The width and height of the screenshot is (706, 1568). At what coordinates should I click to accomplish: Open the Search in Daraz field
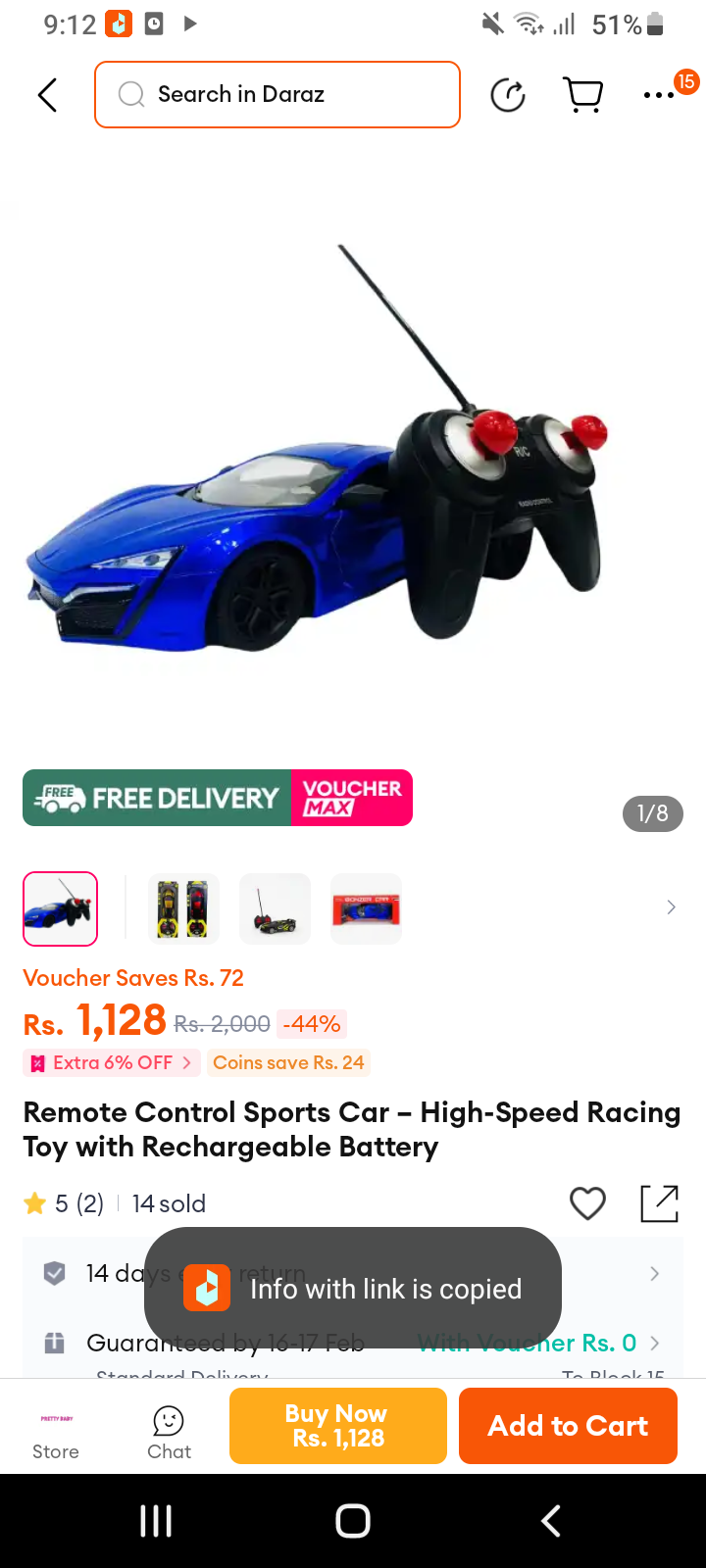[x=277, y=94]
